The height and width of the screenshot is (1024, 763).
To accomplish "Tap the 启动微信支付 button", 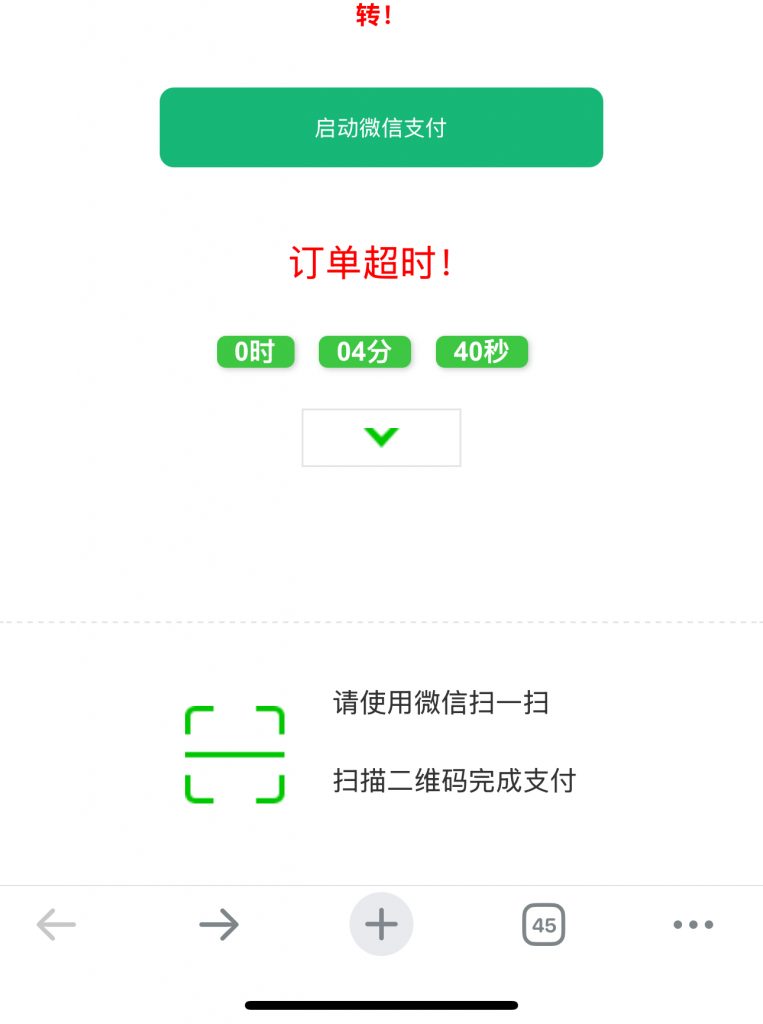I will pos(381,127).
